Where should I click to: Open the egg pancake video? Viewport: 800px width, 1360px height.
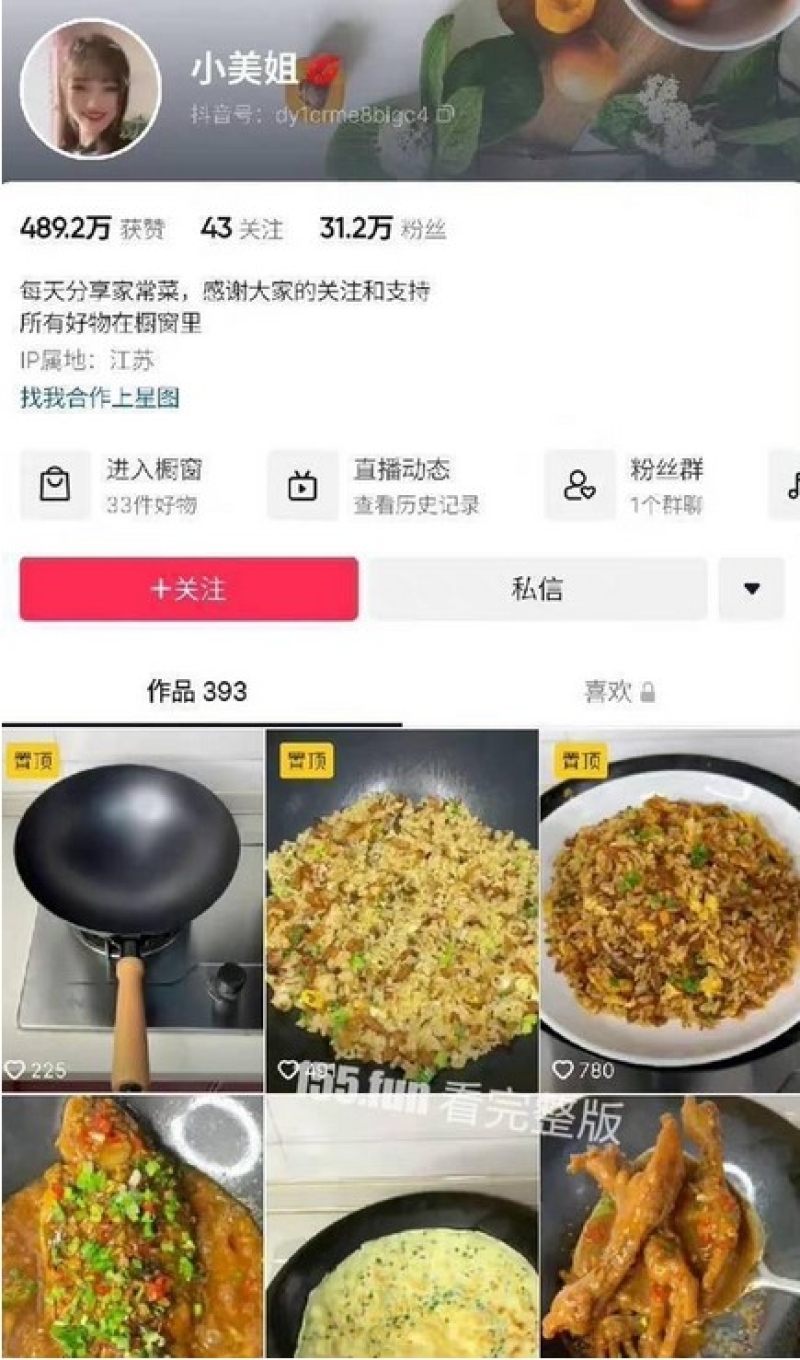click(x=402, y=1227)
